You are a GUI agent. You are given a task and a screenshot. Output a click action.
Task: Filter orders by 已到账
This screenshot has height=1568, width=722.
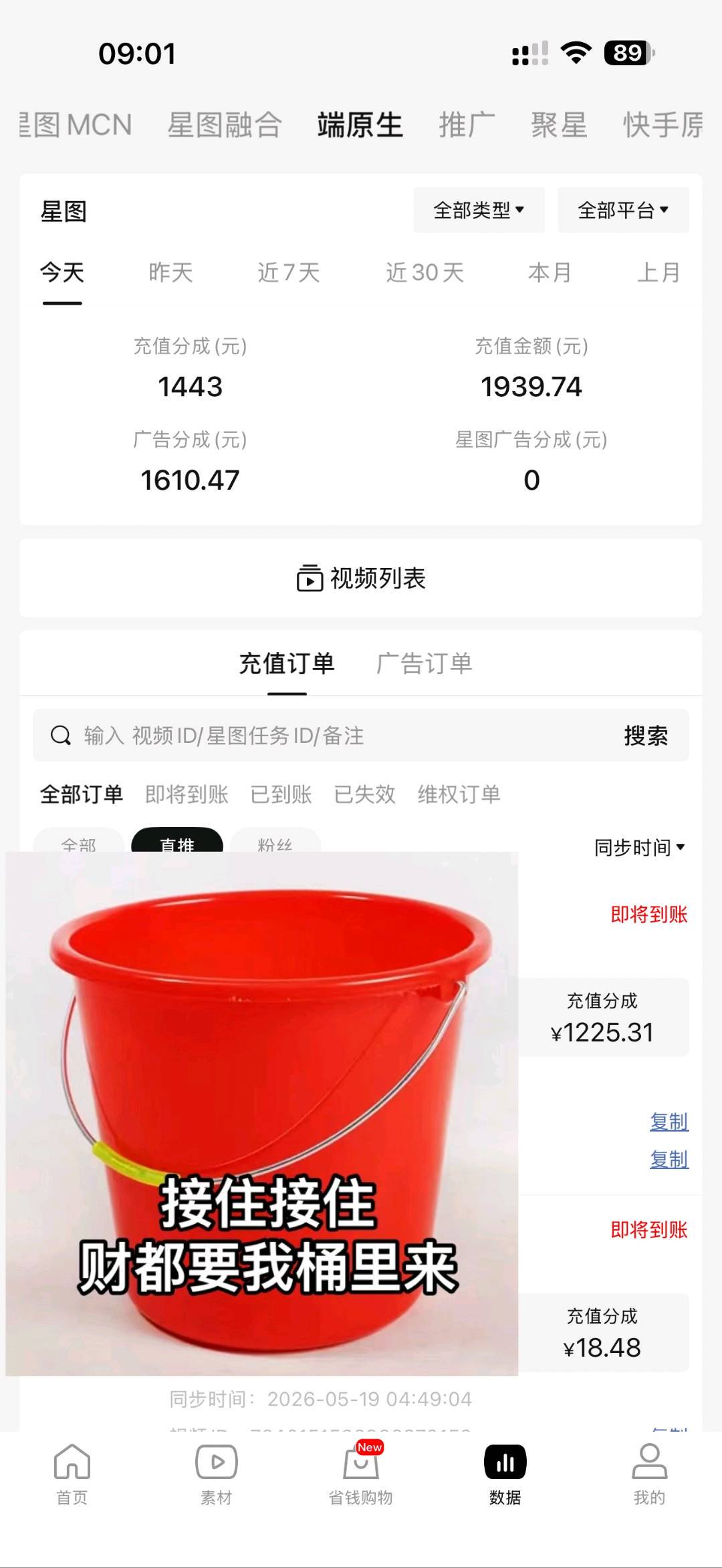pyautogui.click(x=281, y=794)
